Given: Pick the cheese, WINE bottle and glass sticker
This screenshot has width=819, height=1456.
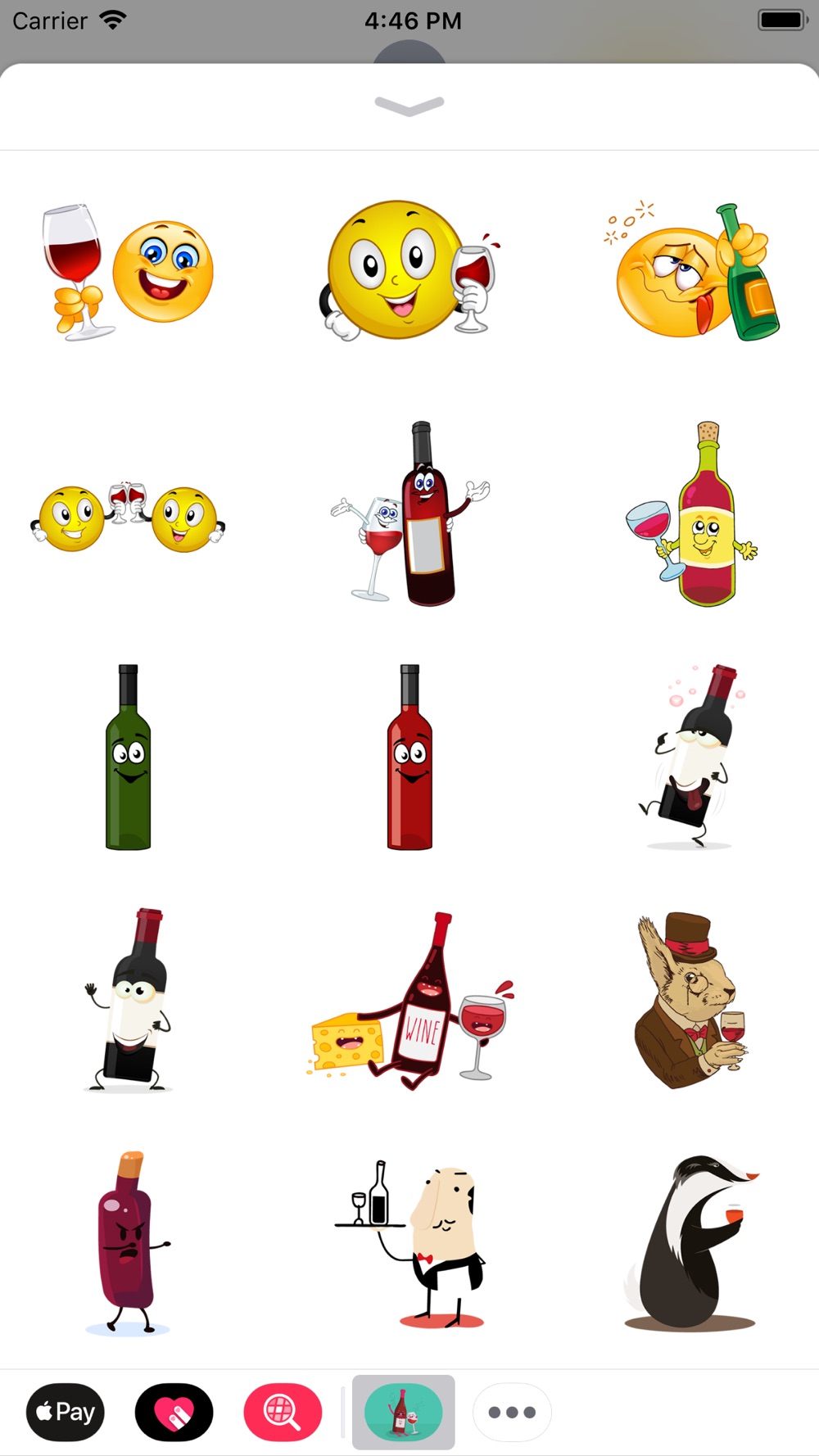Looking at the screenshot, I should [412, 1000].
